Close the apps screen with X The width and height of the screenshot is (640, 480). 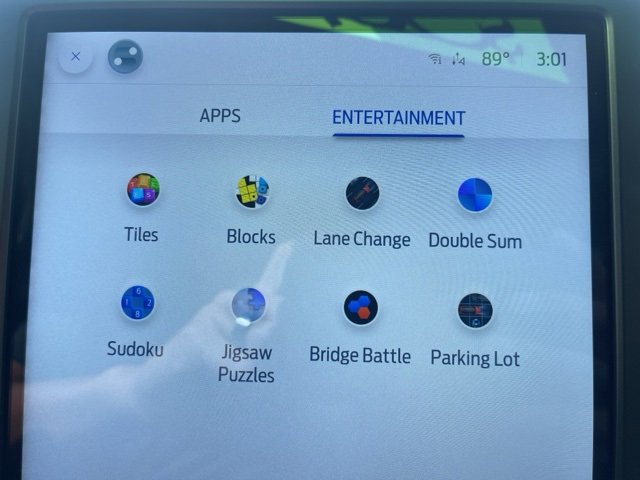pyautogui.click(x=75, y=57)
